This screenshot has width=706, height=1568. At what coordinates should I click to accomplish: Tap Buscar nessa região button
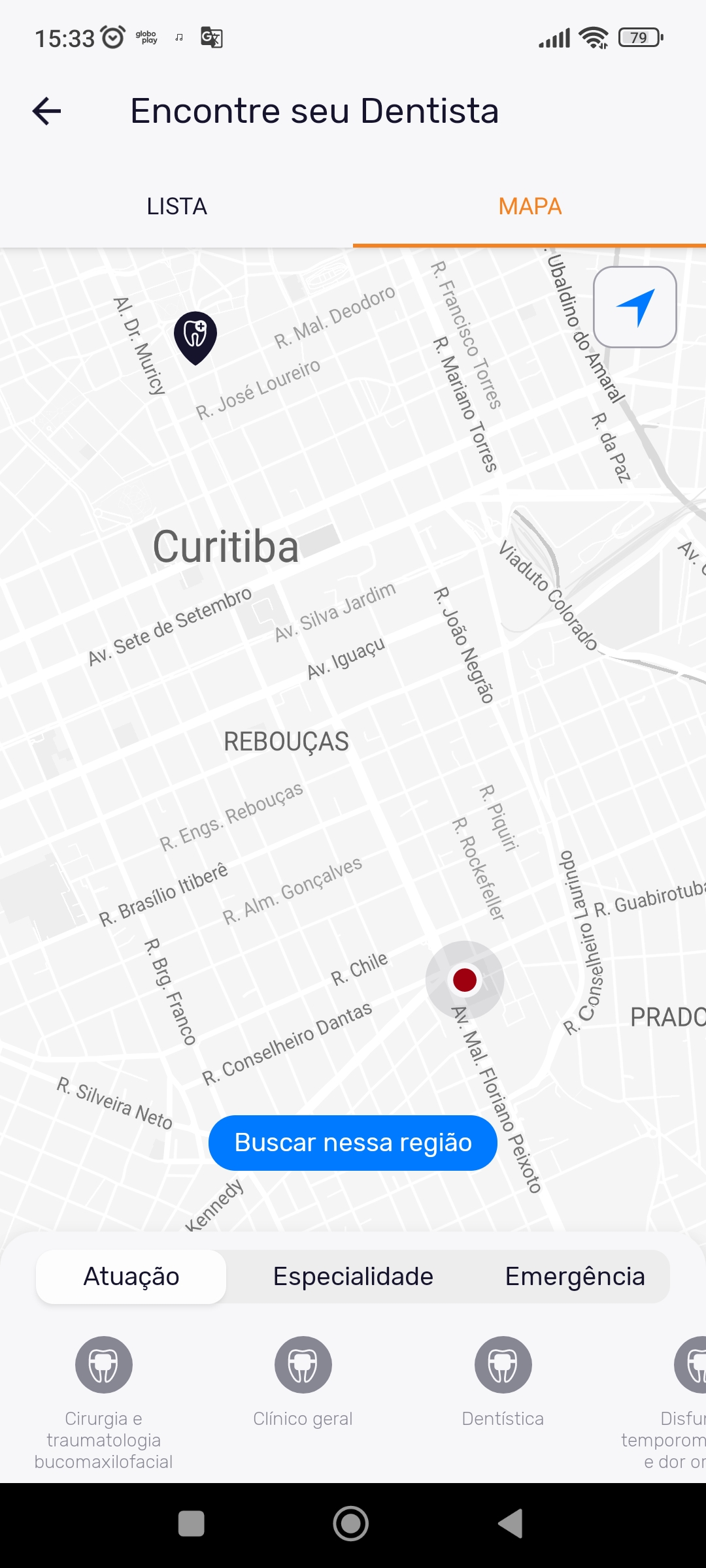(x=353, y=1143)
